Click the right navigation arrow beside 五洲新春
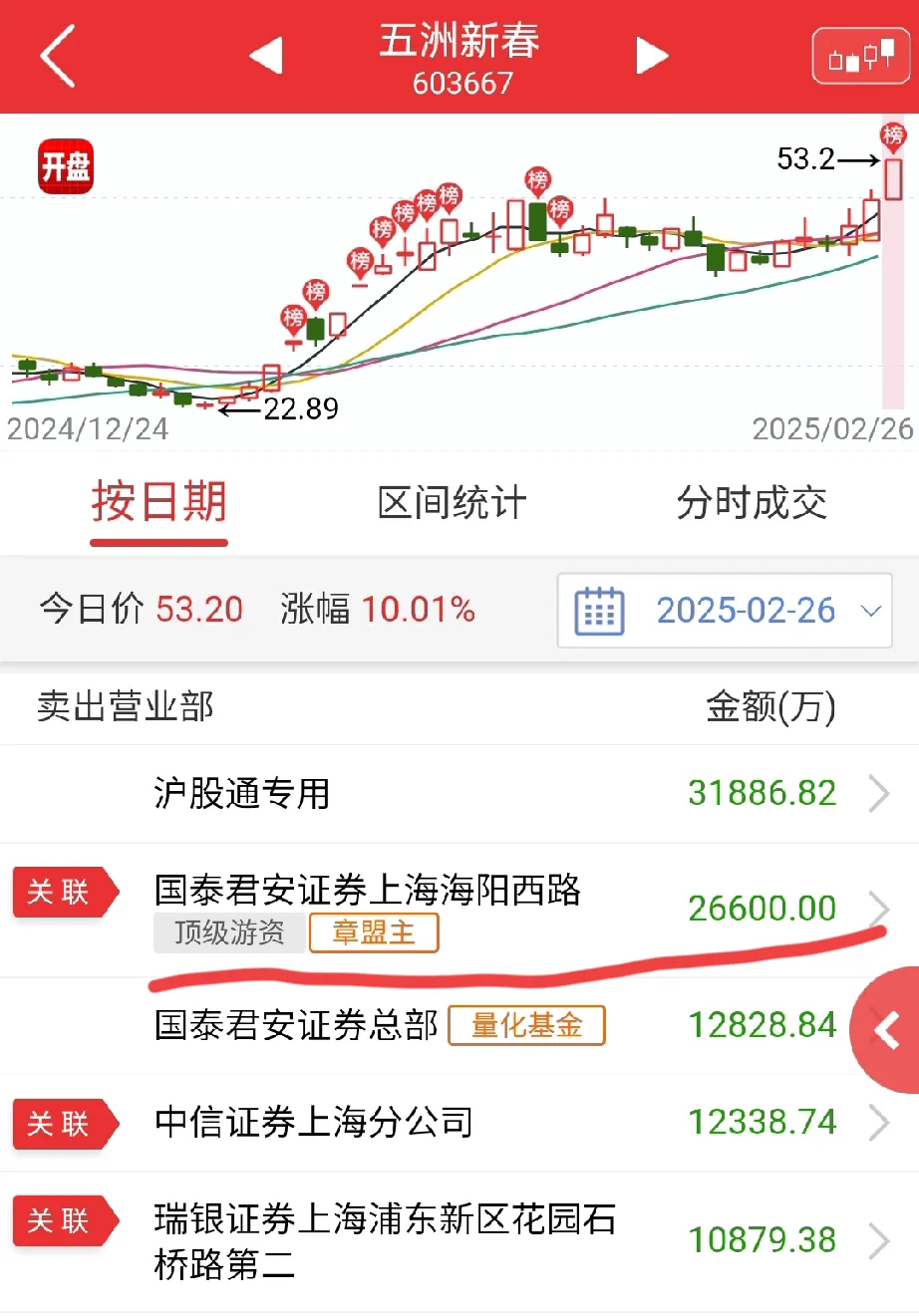The height and width of the screenshot is (1316, 919). pos(652,56)
